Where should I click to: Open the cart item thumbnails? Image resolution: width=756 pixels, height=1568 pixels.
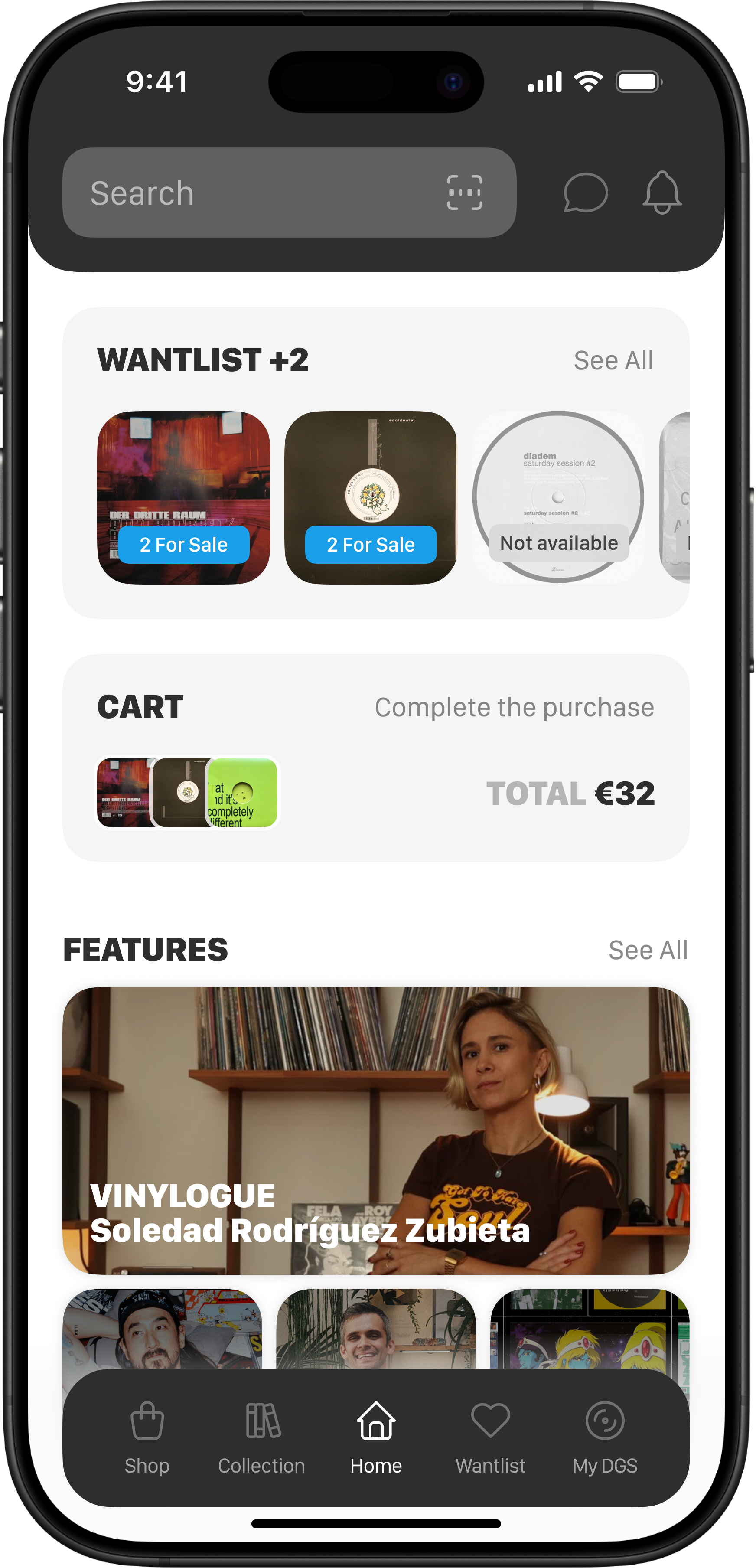tap(187, 792)
